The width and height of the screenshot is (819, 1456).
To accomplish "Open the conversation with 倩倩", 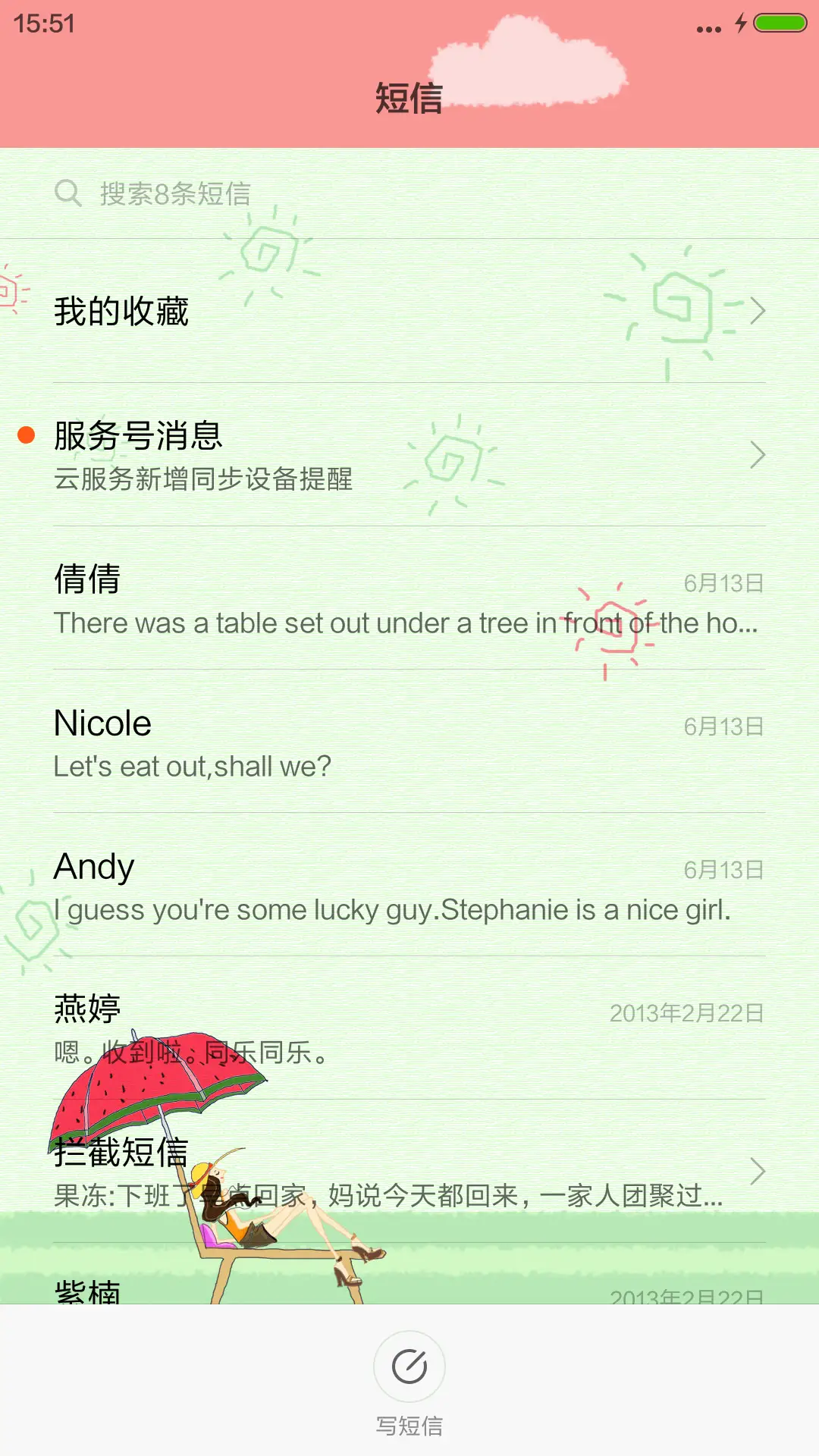I will [x=409, y=599].
